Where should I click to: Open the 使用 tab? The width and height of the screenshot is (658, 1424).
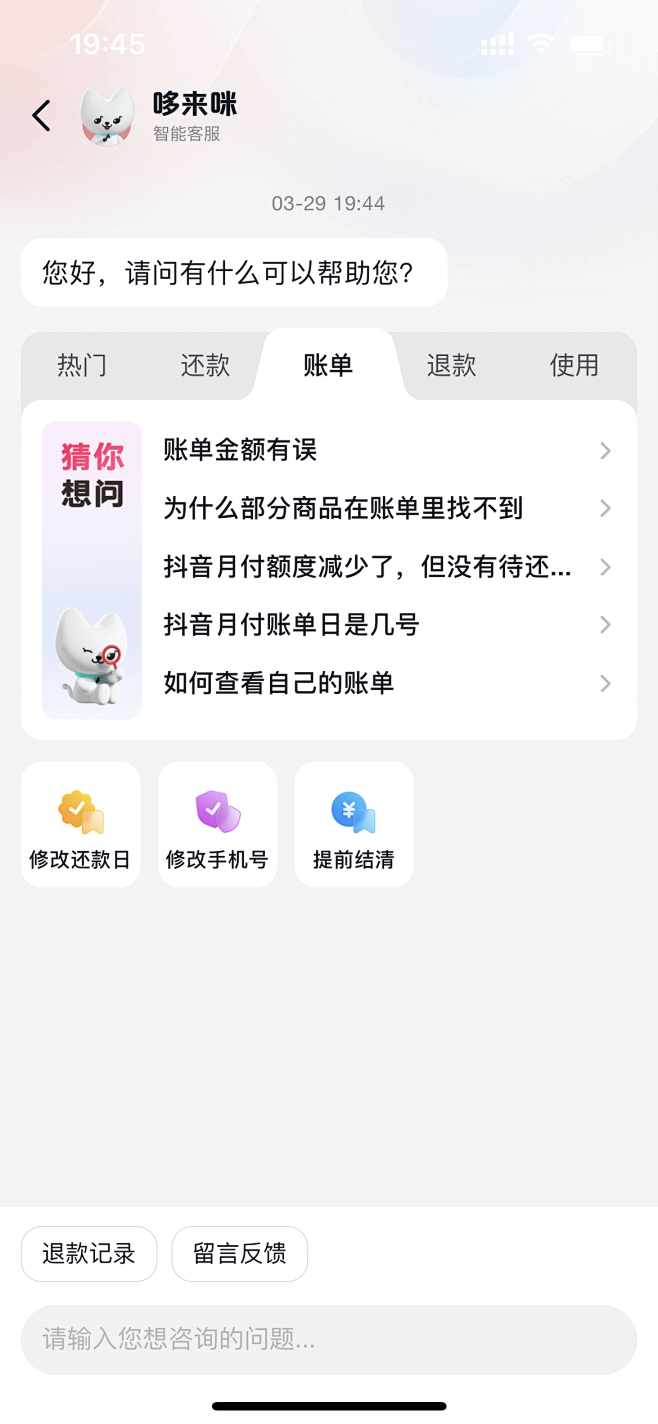point(574,365)
